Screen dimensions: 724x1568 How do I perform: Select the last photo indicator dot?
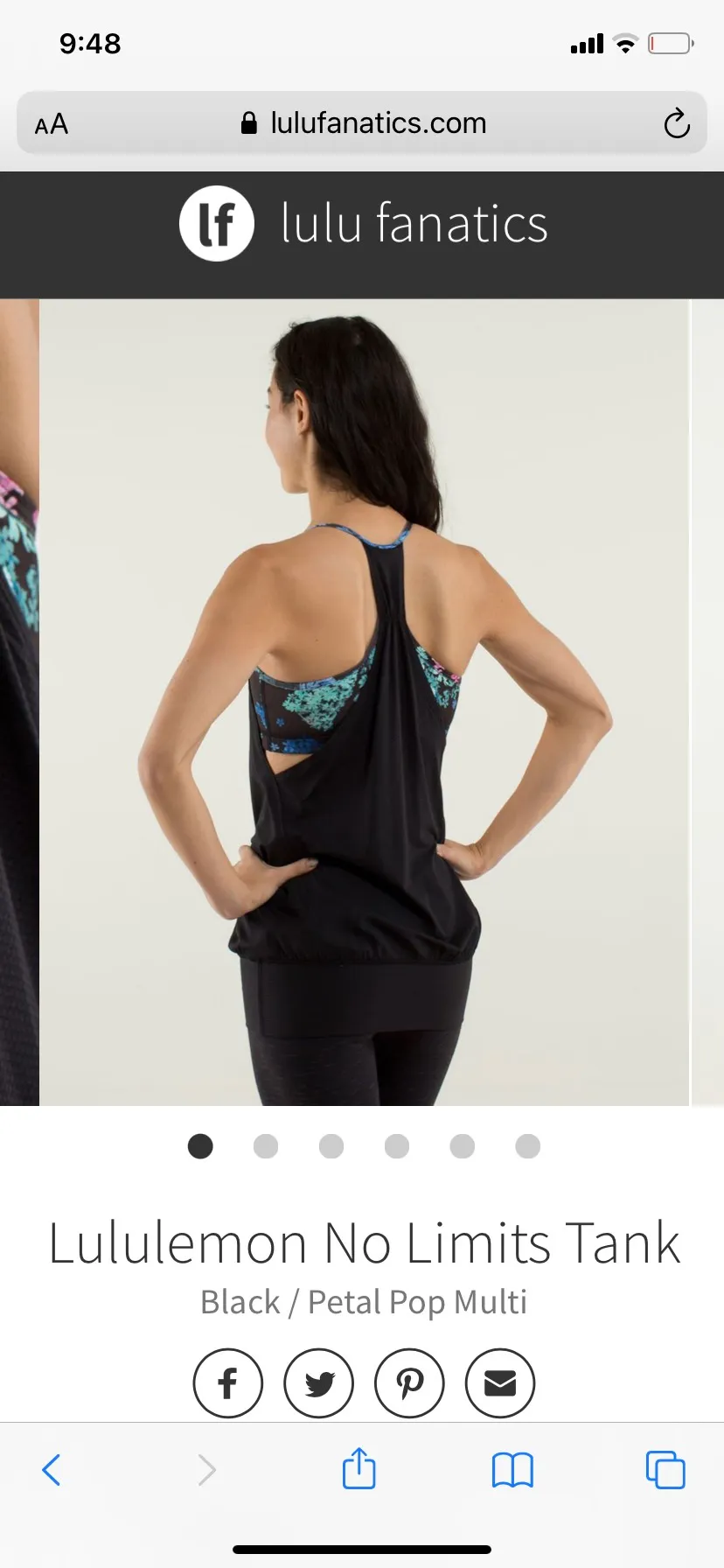pos(527,1146)
